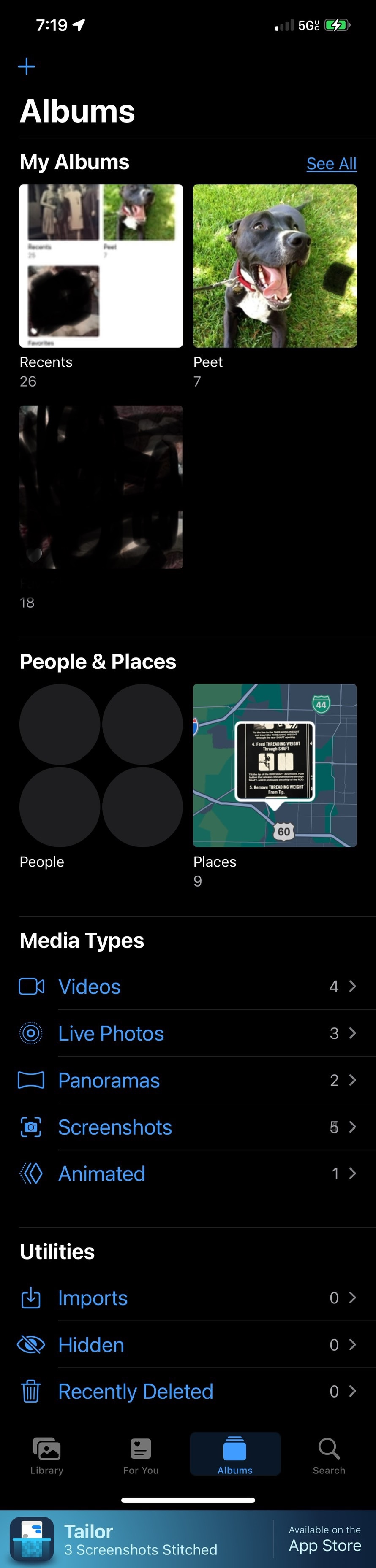Viewport: 376px width, 1568px height.
Task: Open the album with 18 items
Action: coord(101,487)
